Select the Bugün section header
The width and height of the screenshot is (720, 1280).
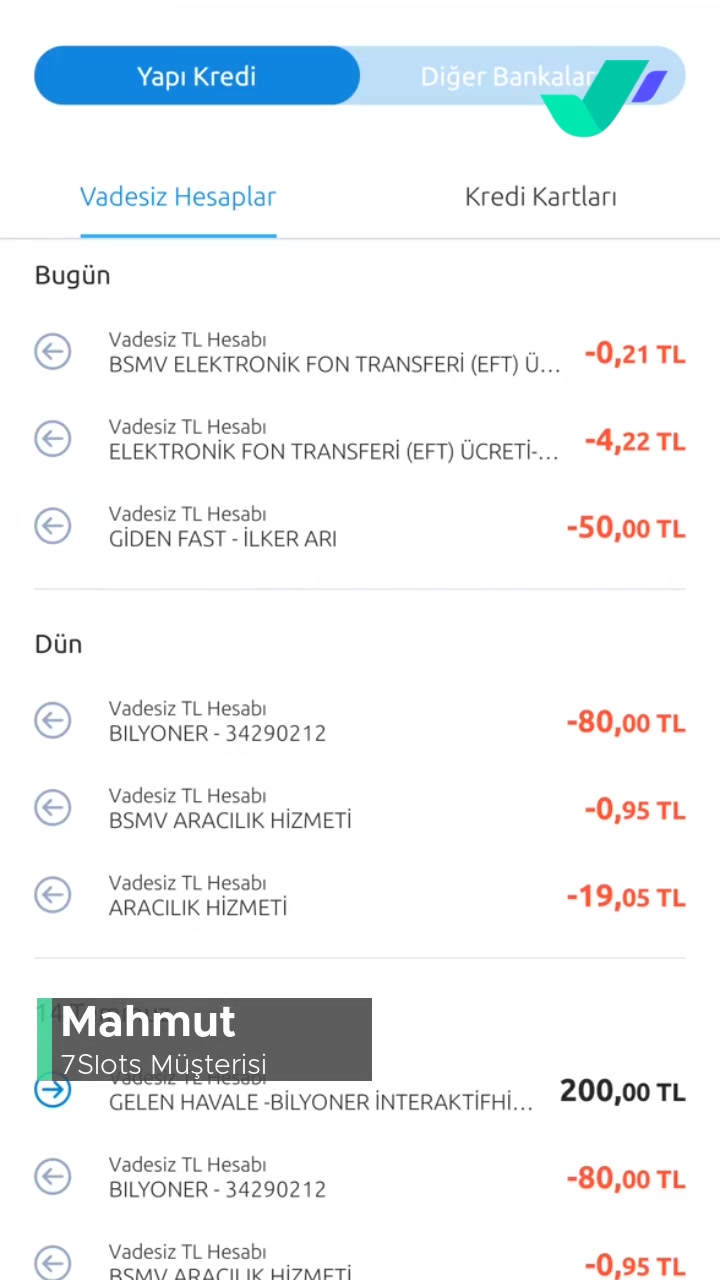(x=72, y=275)
